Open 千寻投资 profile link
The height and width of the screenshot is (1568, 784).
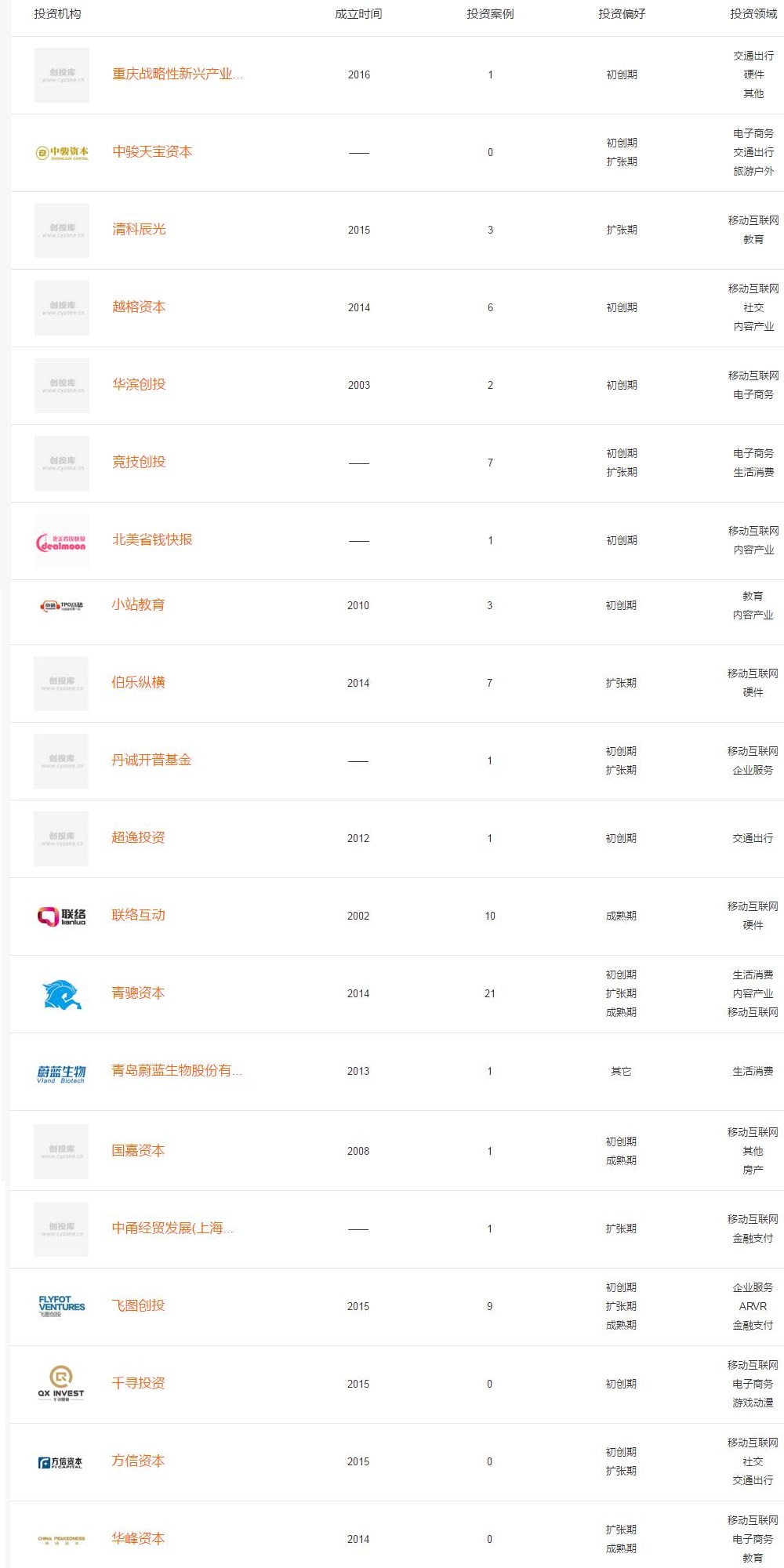[138, 1384]
